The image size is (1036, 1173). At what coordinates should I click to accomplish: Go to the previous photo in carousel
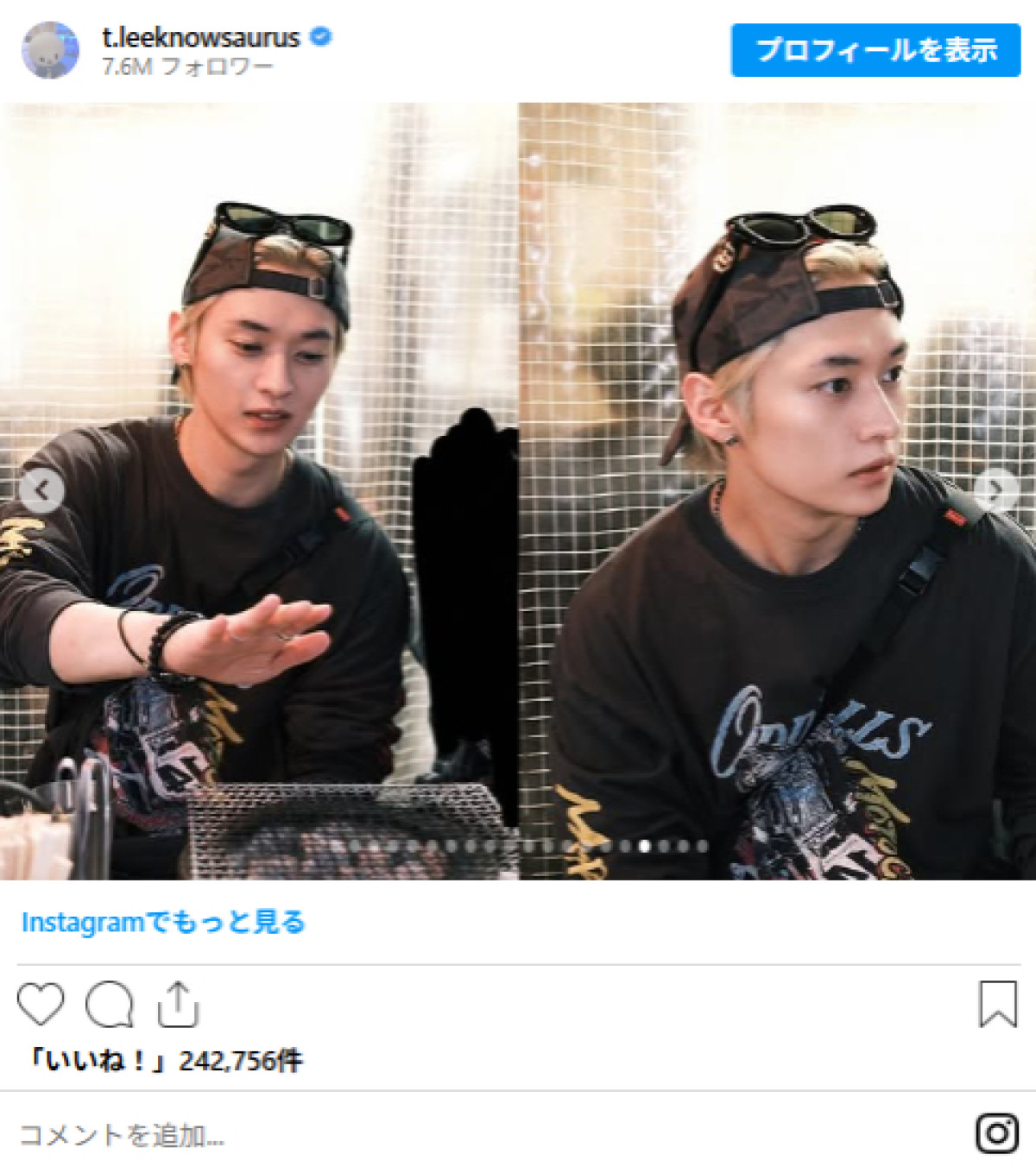coord(41,490)
